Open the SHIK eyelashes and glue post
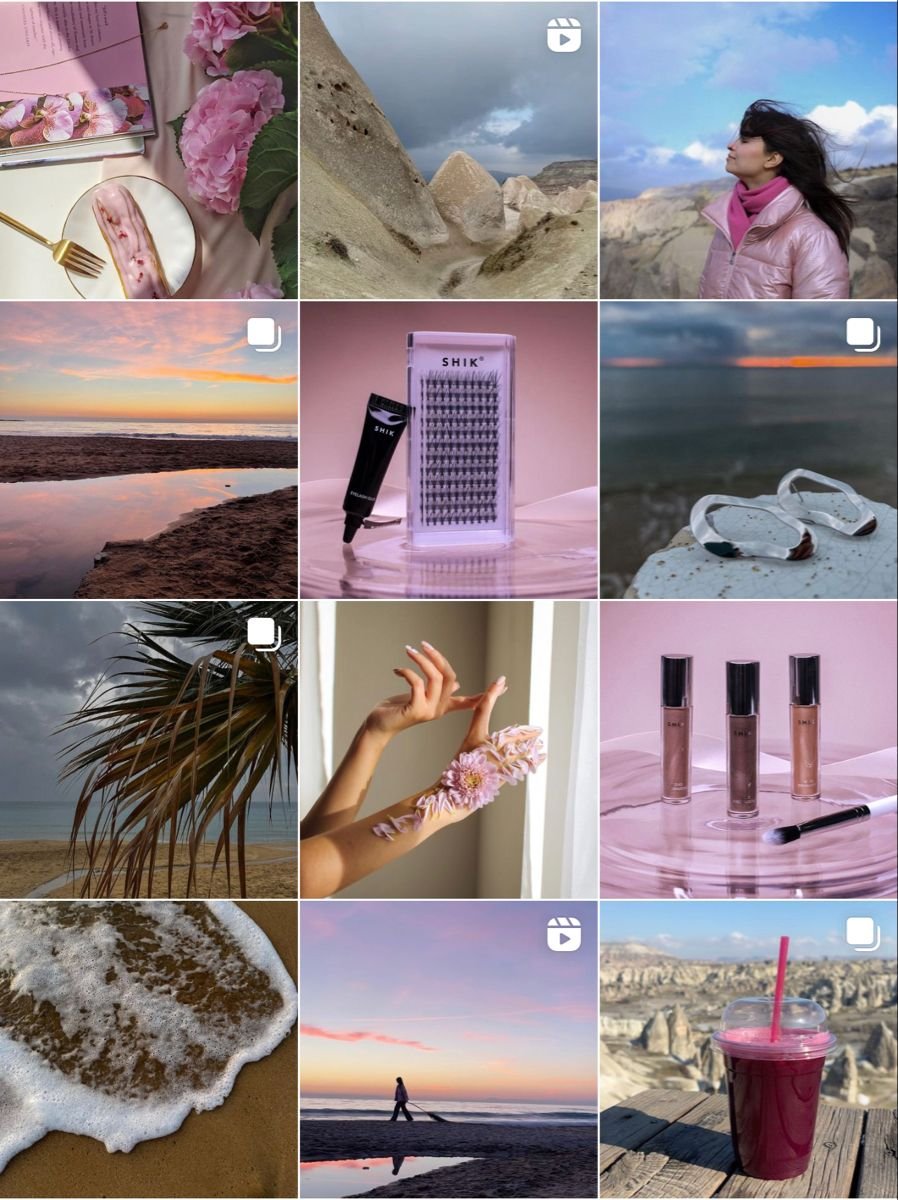The height and width of the screenshot is (1200, 898). click(448, 450)
